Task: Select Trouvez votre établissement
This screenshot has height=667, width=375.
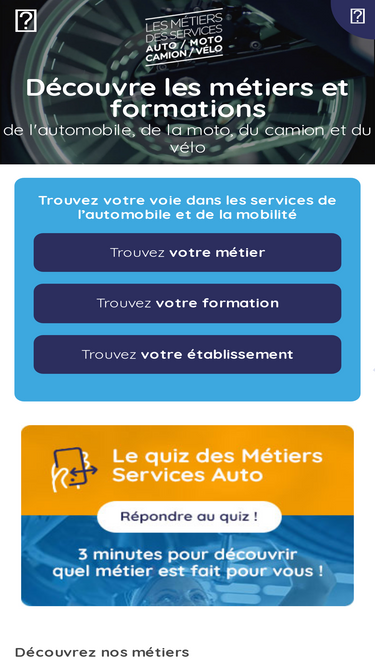Action: tap(187, 354)
